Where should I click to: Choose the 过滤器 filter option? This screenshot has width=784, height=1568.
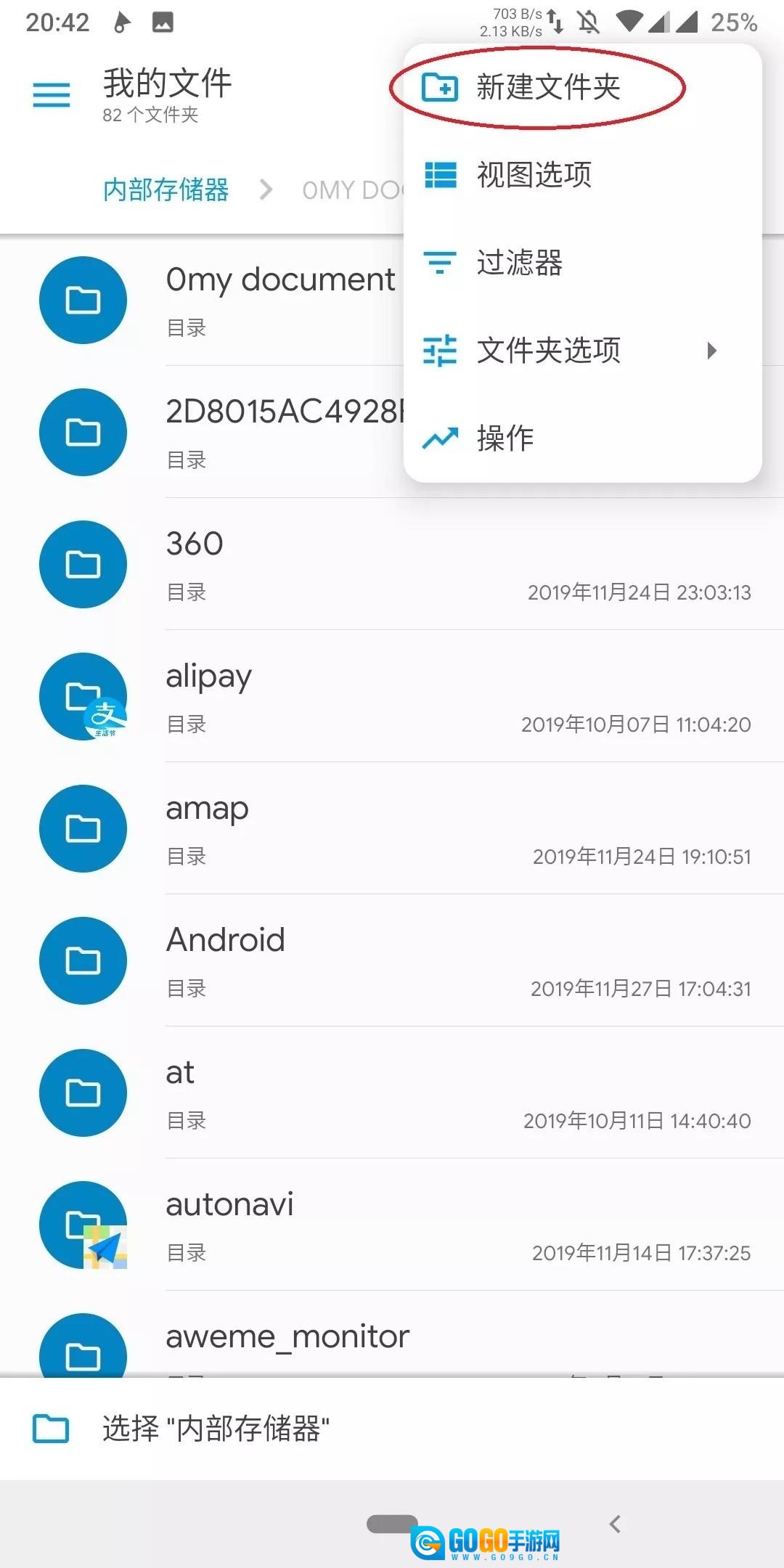(519, 263)
